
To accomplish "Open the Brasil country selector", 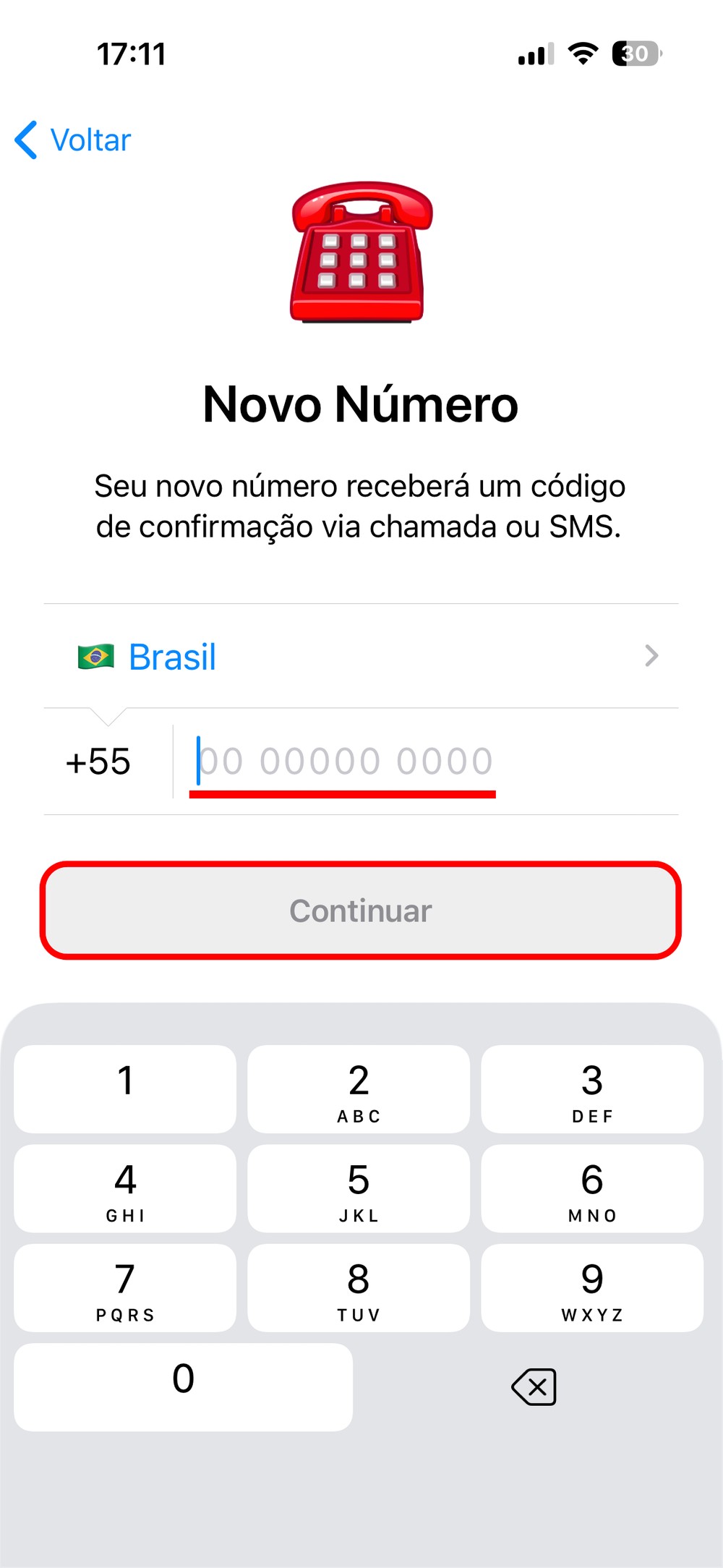I will point(360,656).
